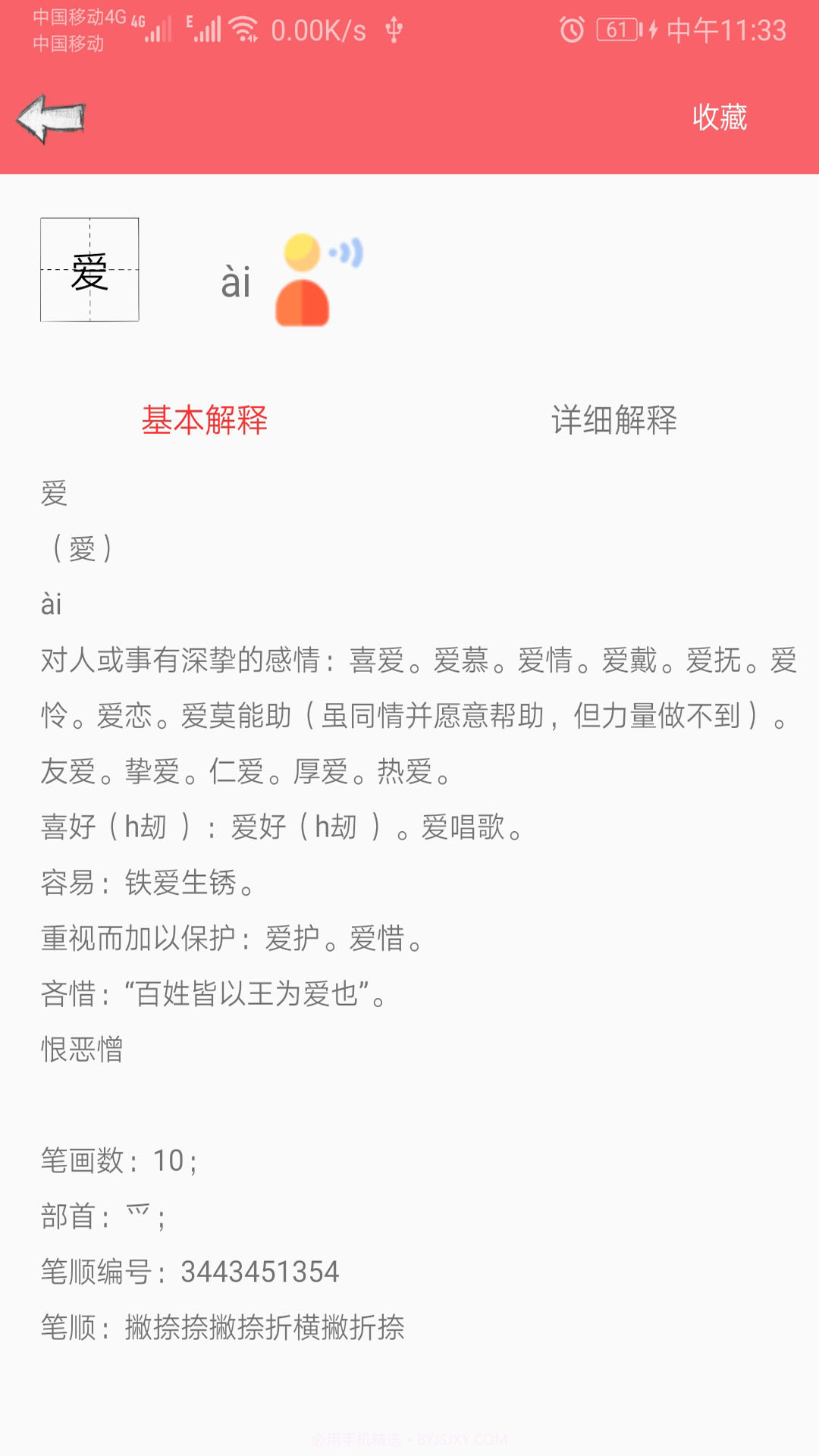819x1456 pixels.
Task: Tap the network speed 0.00K/s indicator
Action: coord(318,29)
